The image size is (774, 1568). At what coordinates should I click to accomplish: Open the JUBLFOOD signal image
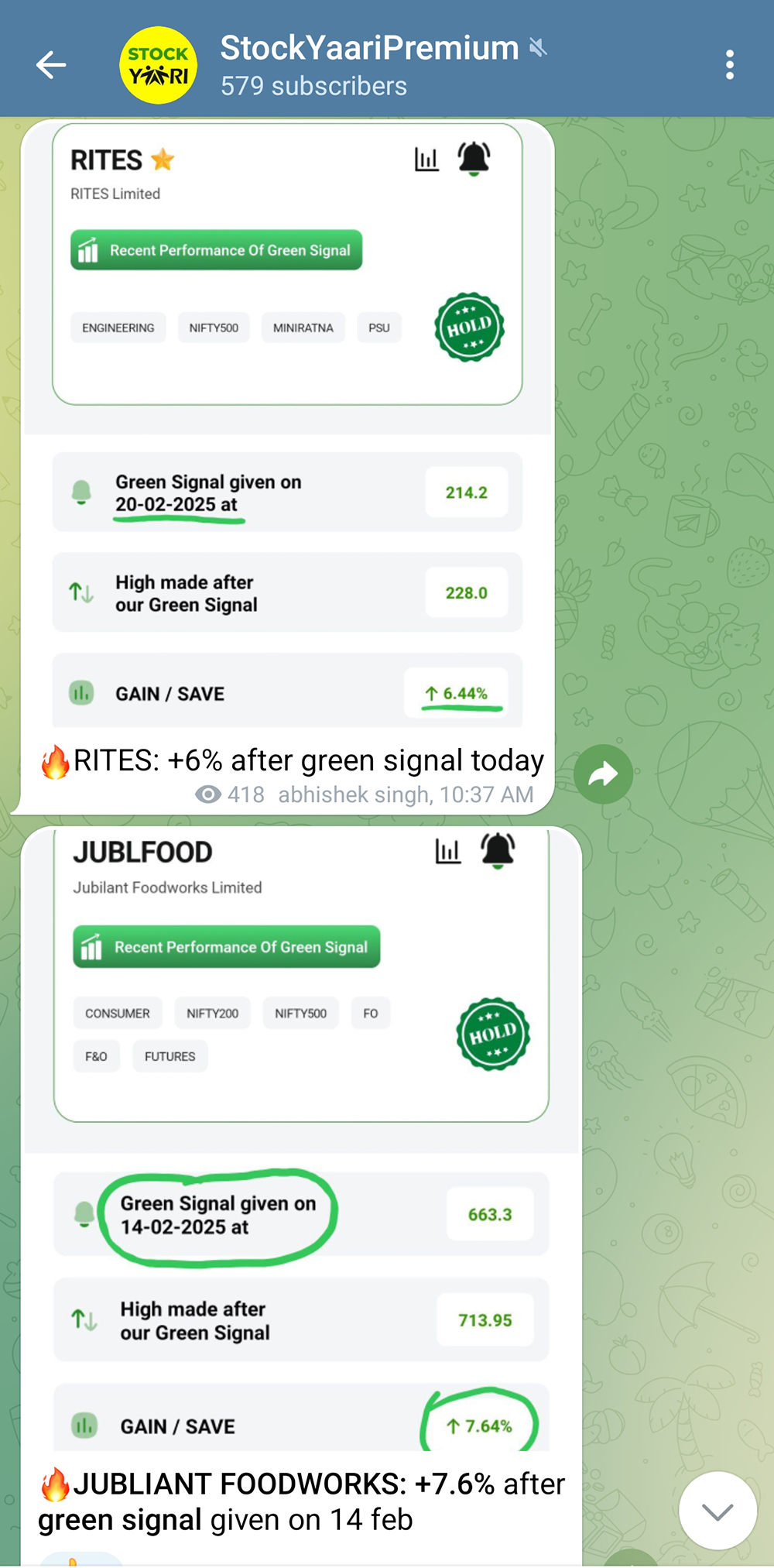tap(301, 1138)
